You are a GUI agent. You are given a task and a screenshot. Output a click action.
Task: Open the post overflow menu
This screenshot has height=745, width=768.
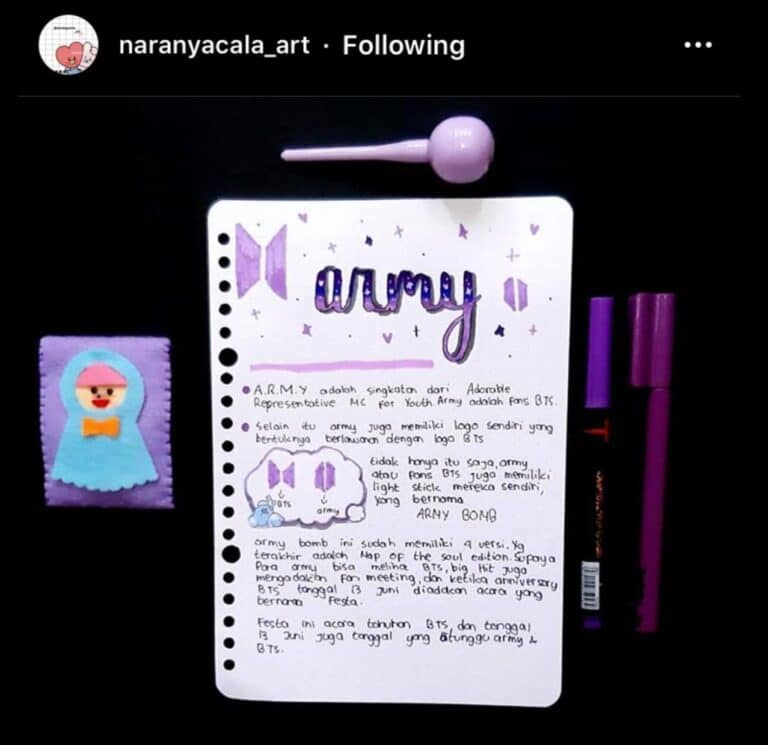(x=697, y=45)
